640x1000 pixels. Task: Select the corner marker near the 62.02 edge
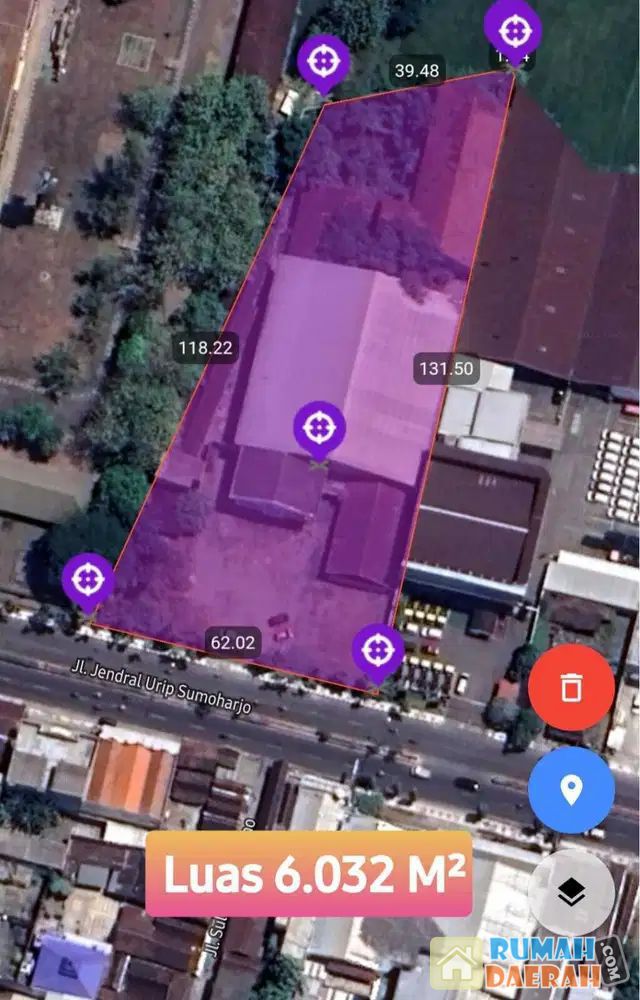point(378,649)
